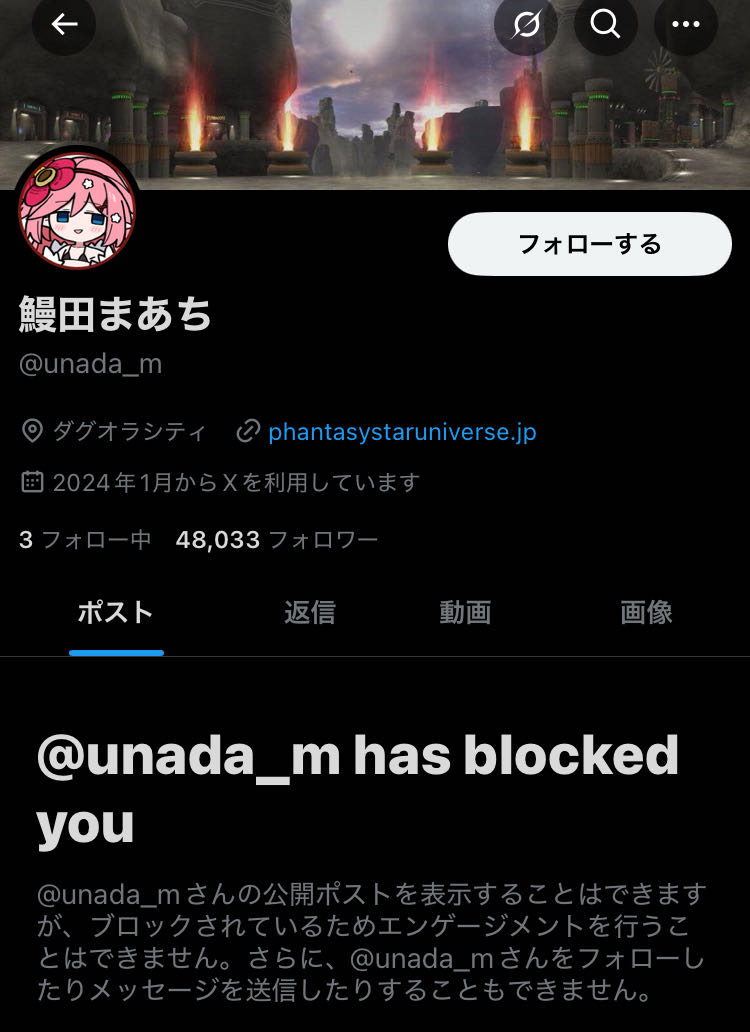The image size is (750, 1032).
Task: Go back using the arrow icon
Action: coord(64,24)
